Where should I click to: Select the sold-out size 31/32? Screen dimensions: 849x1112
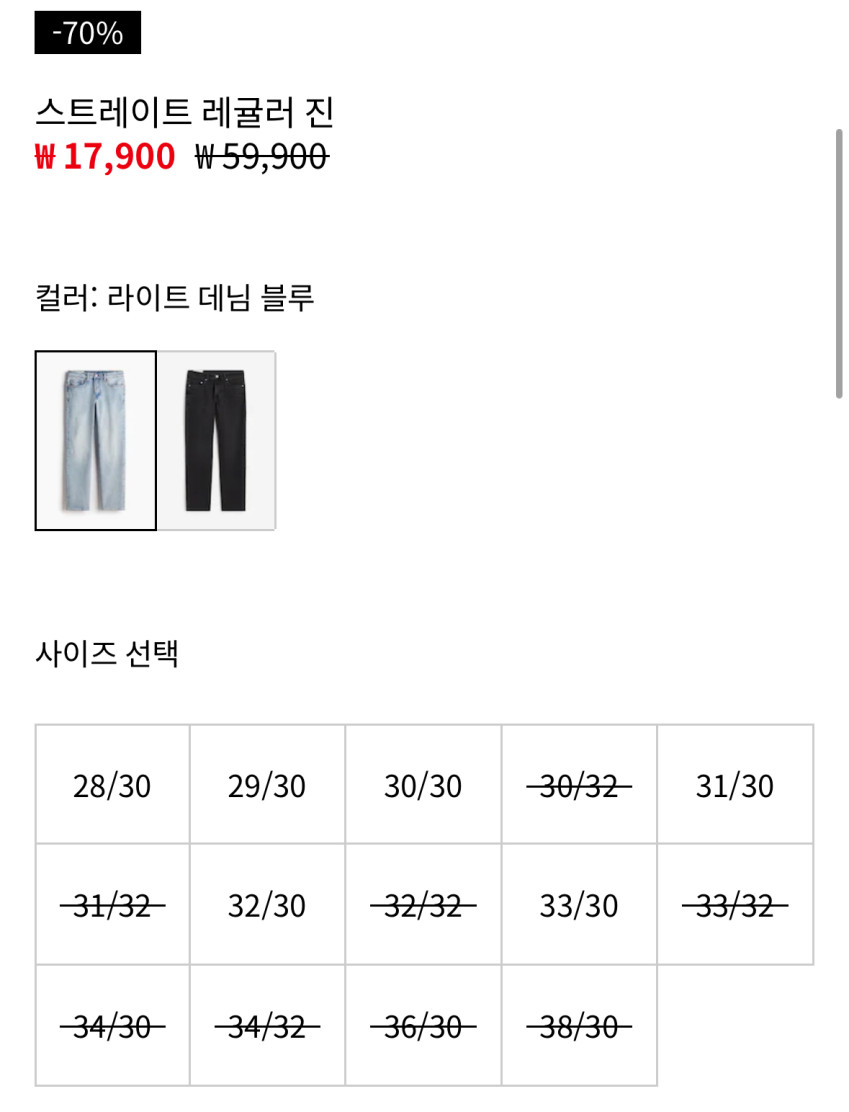112,906
